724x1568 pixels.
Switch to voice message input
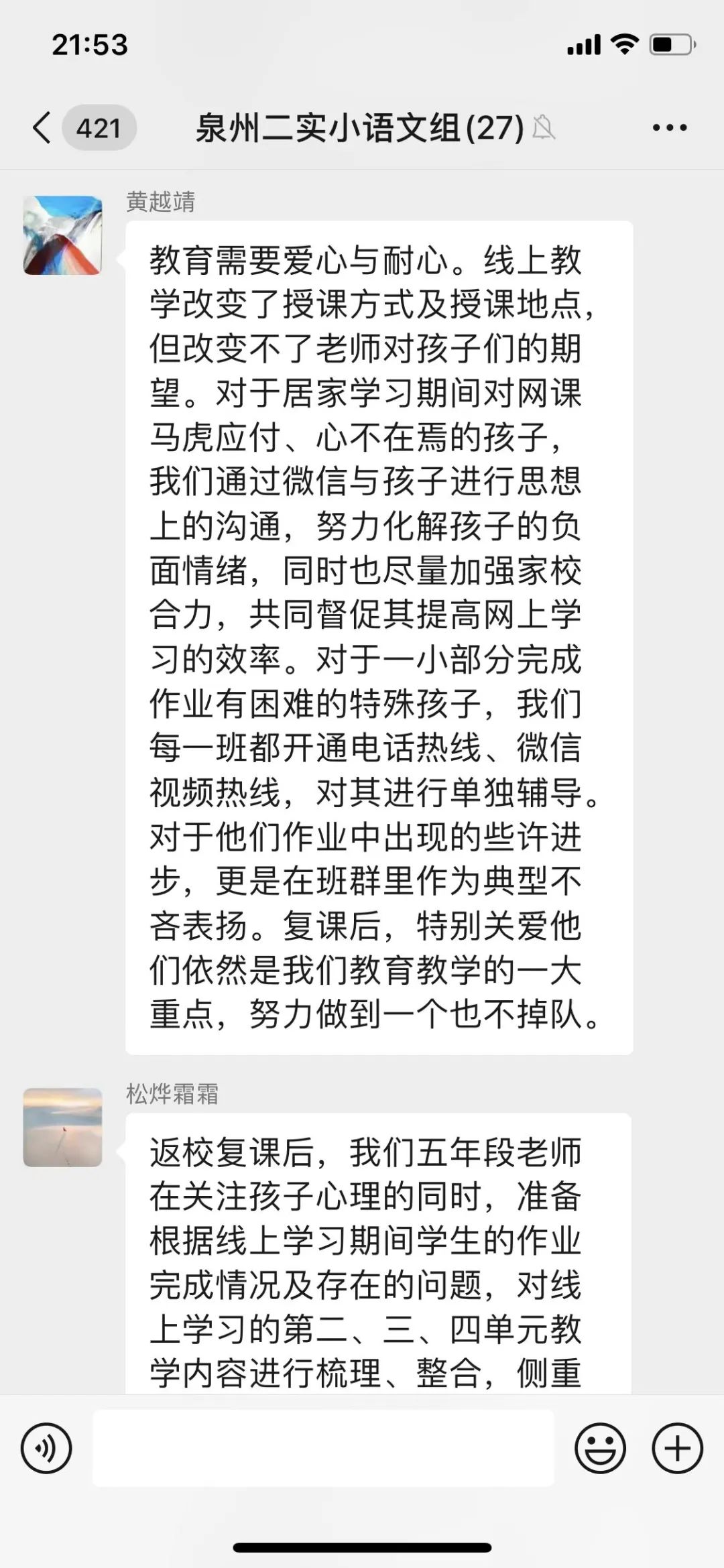click(46, 1448)
